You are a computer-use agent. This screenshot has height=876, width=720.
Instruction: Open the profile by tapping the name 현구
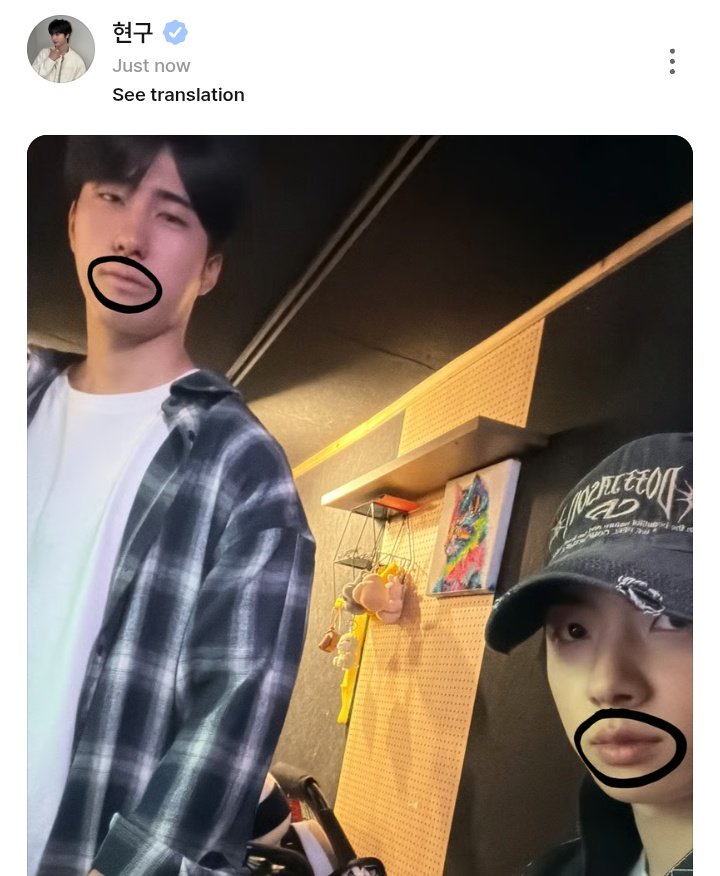point(133,32)
